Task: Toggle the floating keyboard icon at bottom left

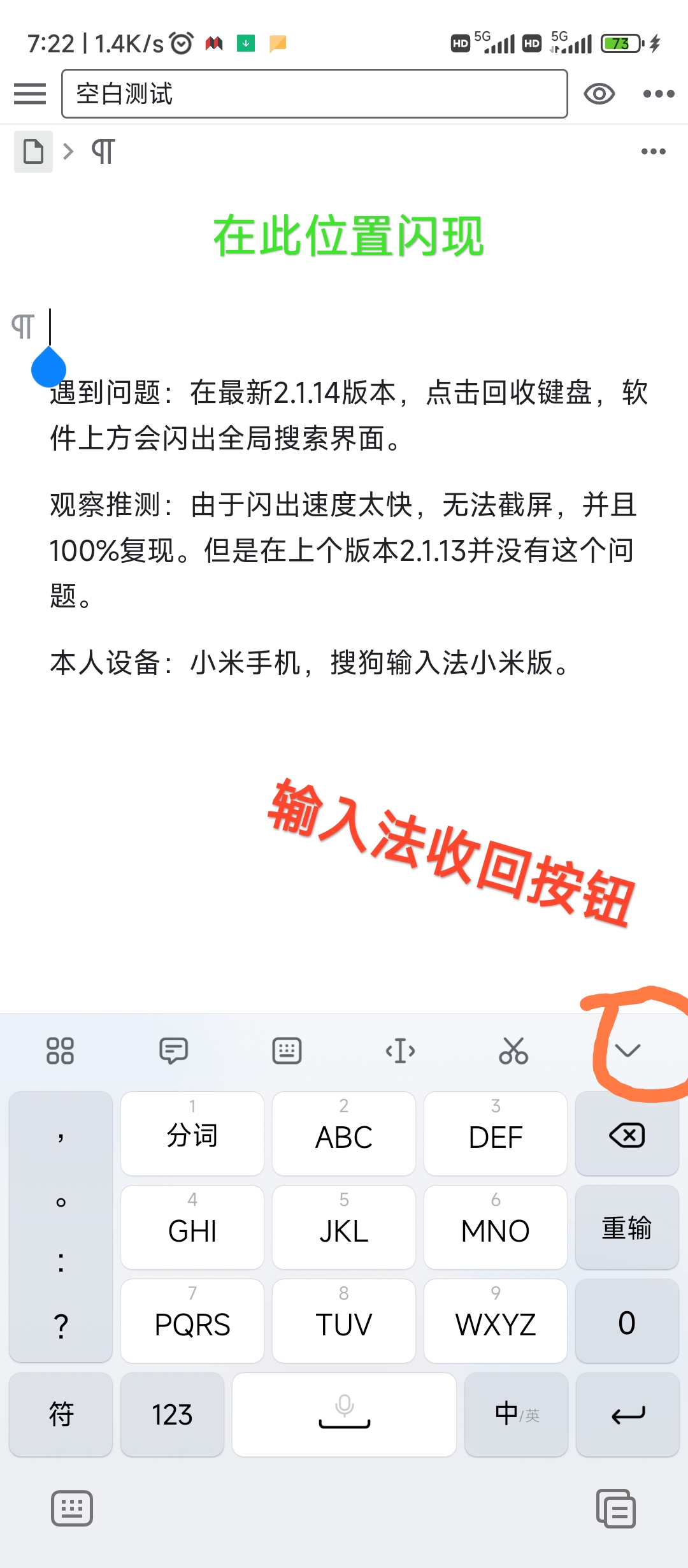Action: click(71, 1507)
